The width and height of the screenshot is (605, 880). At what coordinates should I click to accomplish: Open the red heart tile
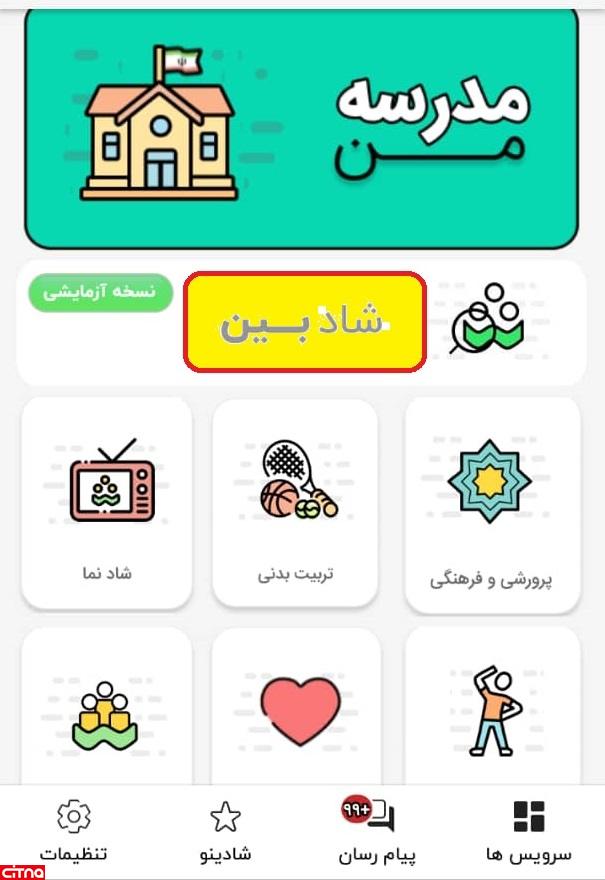coord(296,710)
